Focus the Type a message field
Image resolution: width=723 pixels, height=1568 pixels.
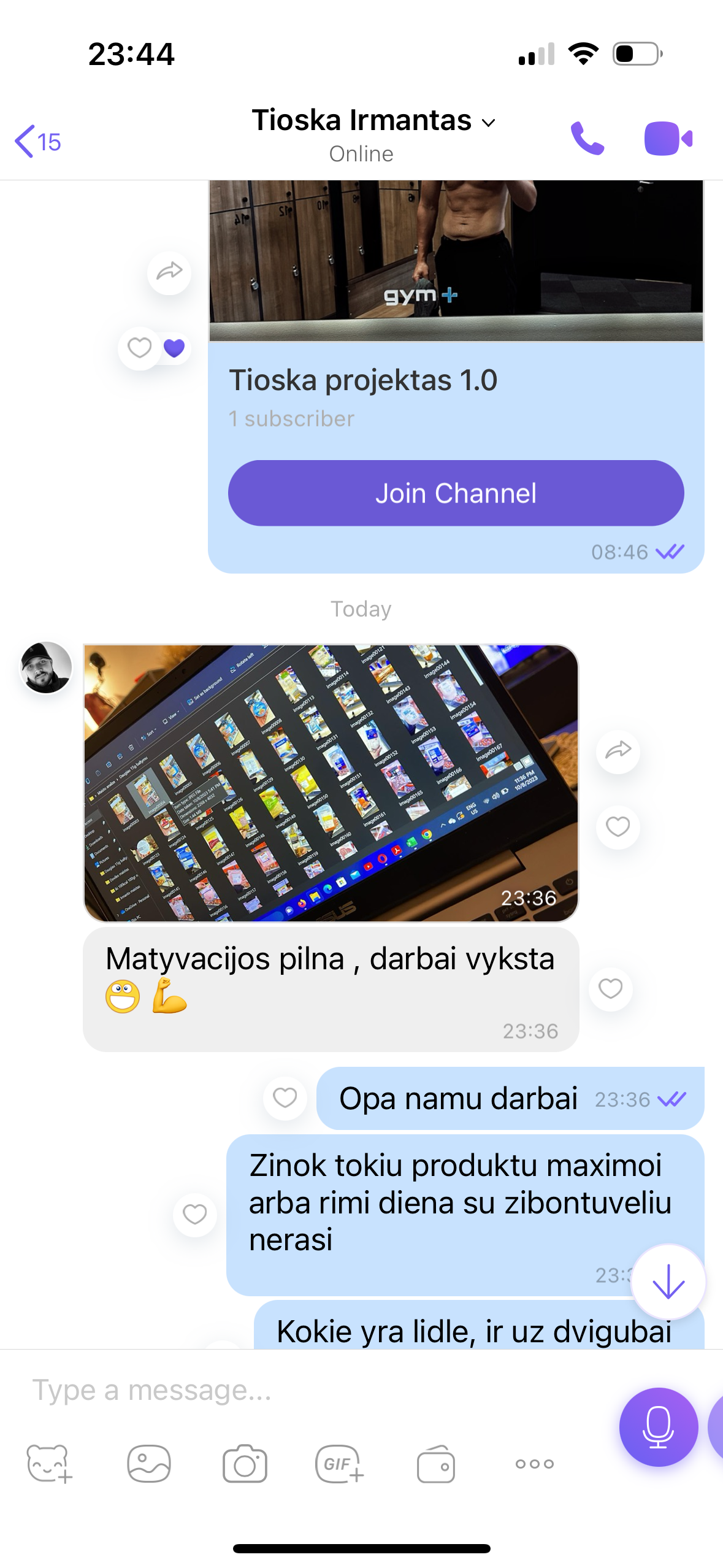(307, 1391)
